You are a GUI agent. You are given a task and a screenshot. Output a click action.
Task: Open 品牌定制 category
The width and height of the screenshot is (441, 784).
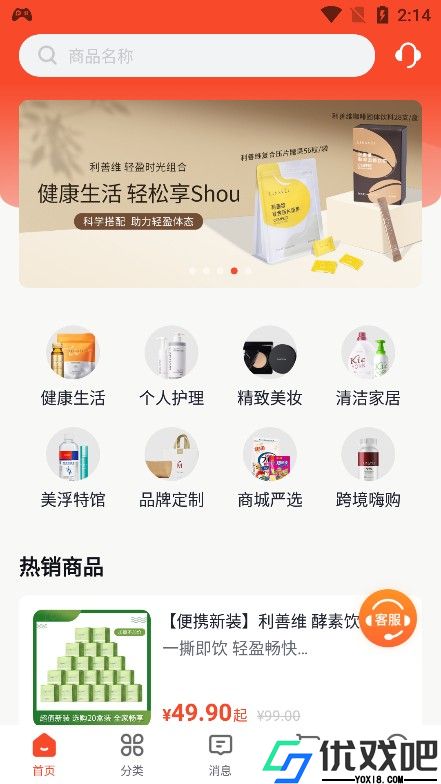pos(172,468)
